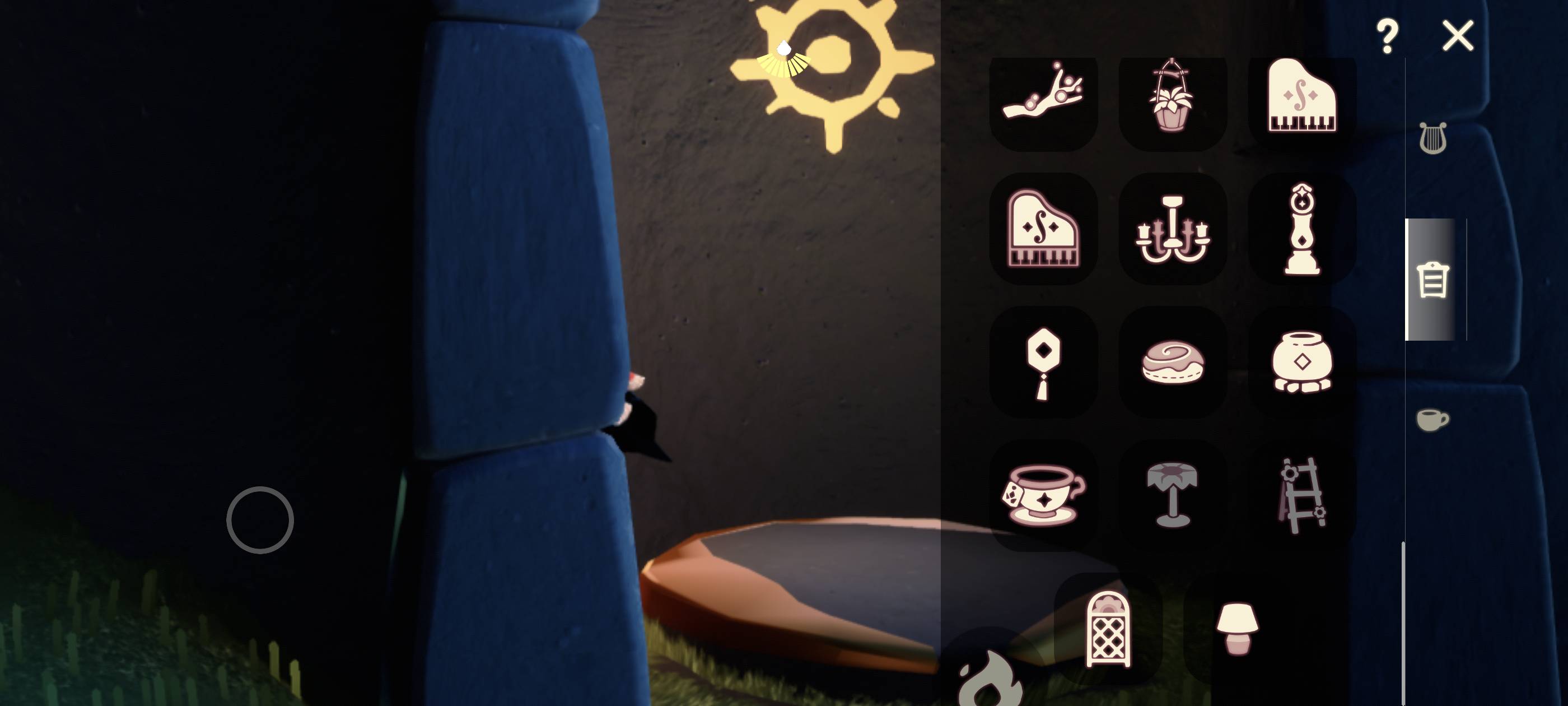1568x706 pixels.
Task: Select the hanging tassel ornament item
Action: click(1043, 363)
